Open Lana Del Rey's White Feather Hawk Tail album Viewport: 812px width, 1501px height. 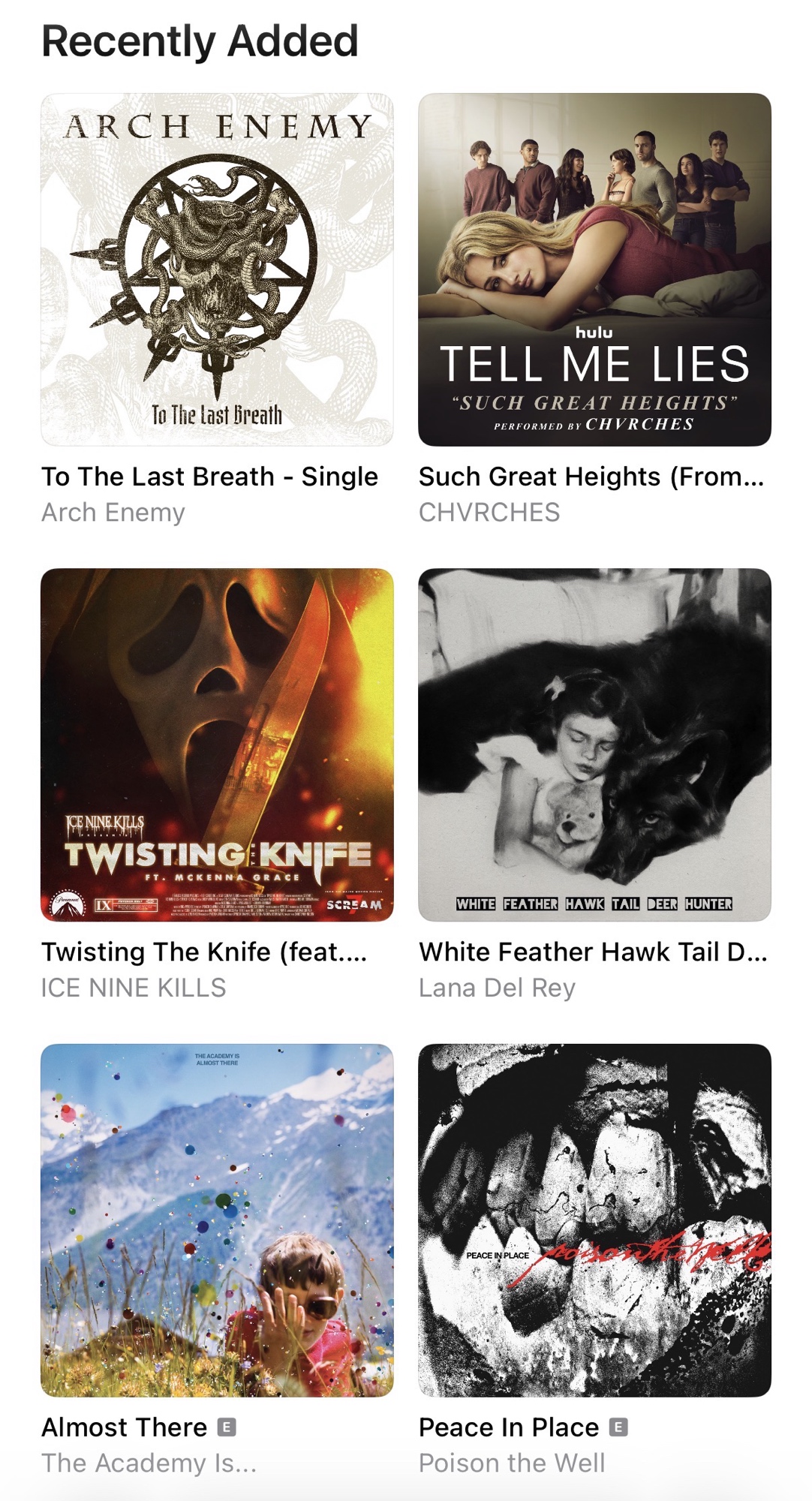pyautogui.click(x=594, y=744)
